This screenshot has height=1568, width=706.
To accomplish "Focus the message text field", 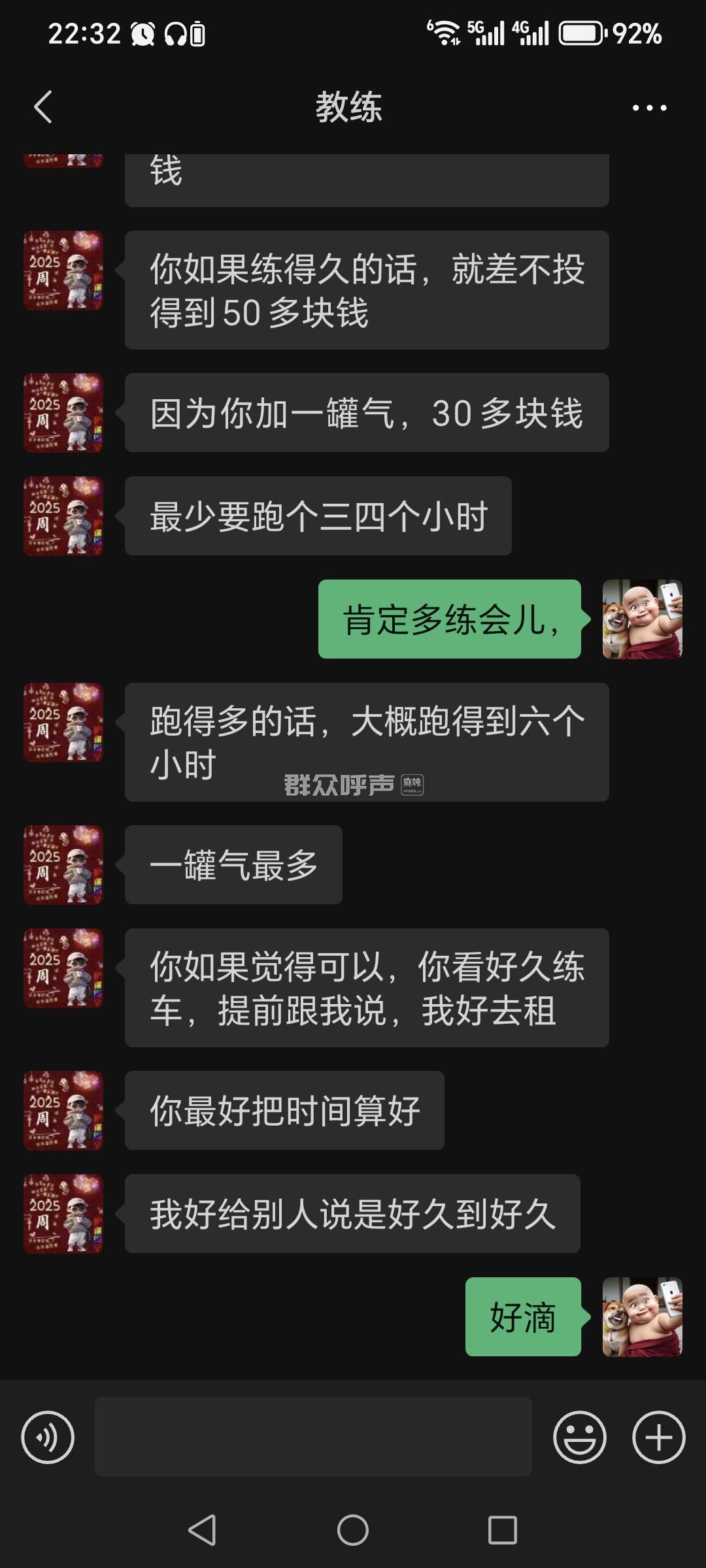I will tap(313, 1437).
